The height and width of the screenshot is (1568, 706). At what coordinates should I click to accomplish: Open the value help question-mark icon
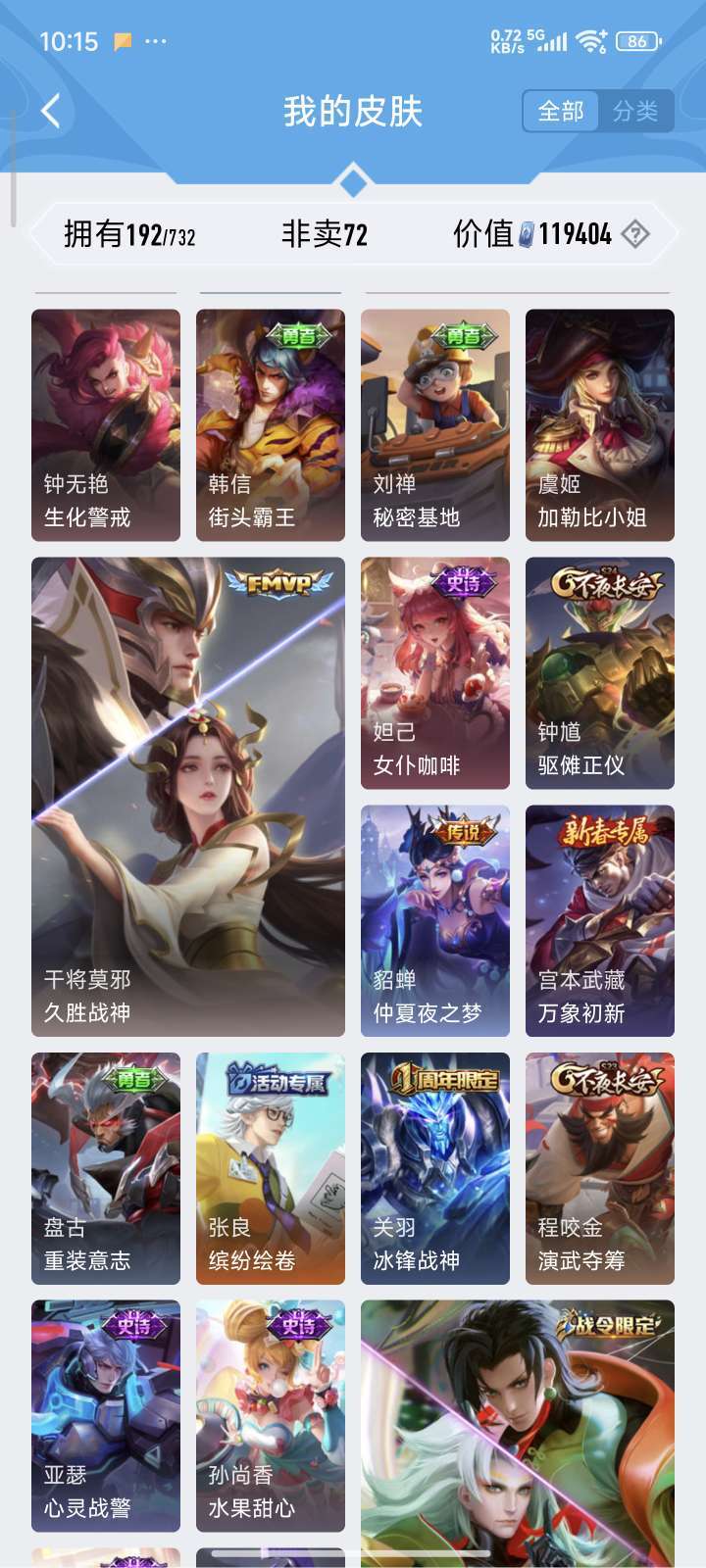(x=635, y=234)
